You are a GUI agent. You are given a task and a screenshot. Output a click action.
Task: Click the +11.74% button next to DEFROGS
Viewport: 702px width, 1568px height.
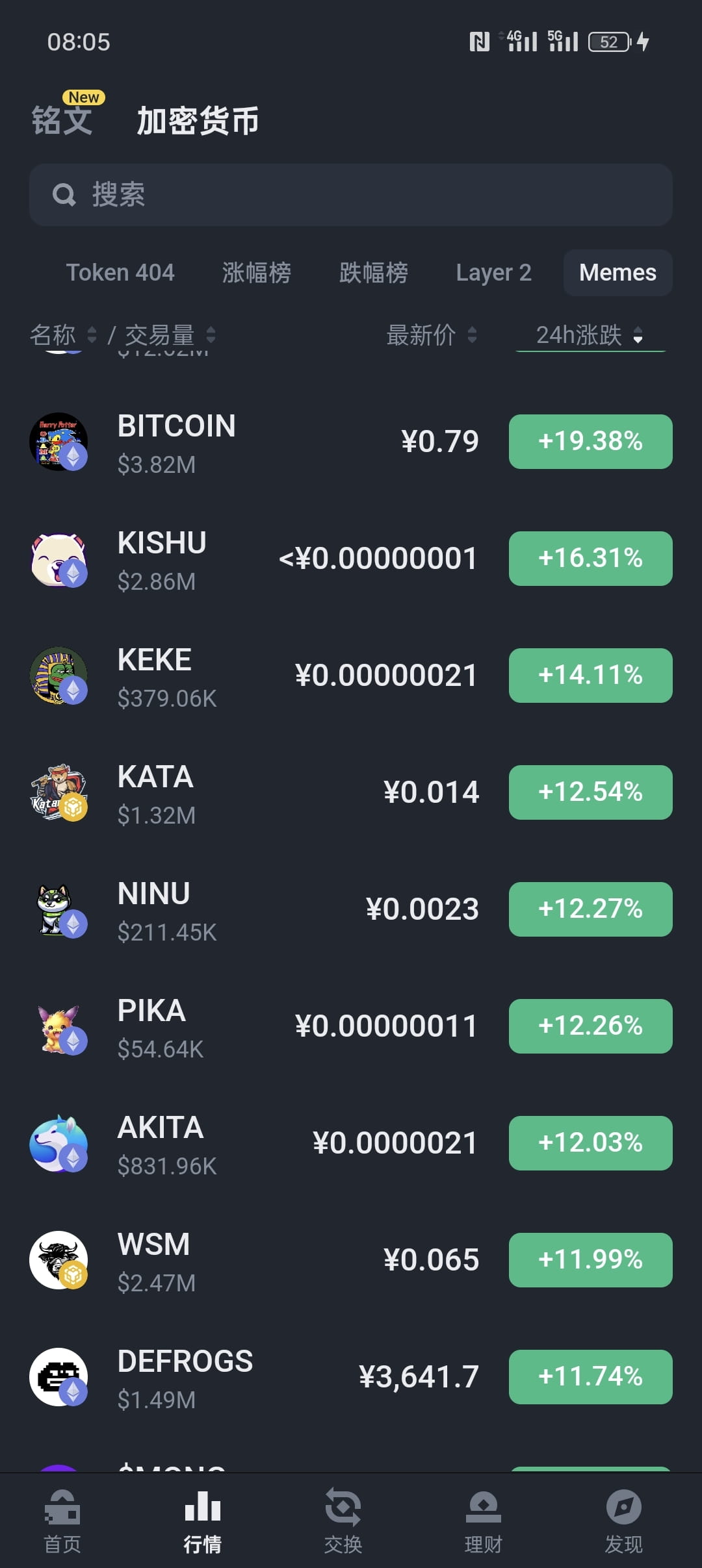(x=590, y=1376)
